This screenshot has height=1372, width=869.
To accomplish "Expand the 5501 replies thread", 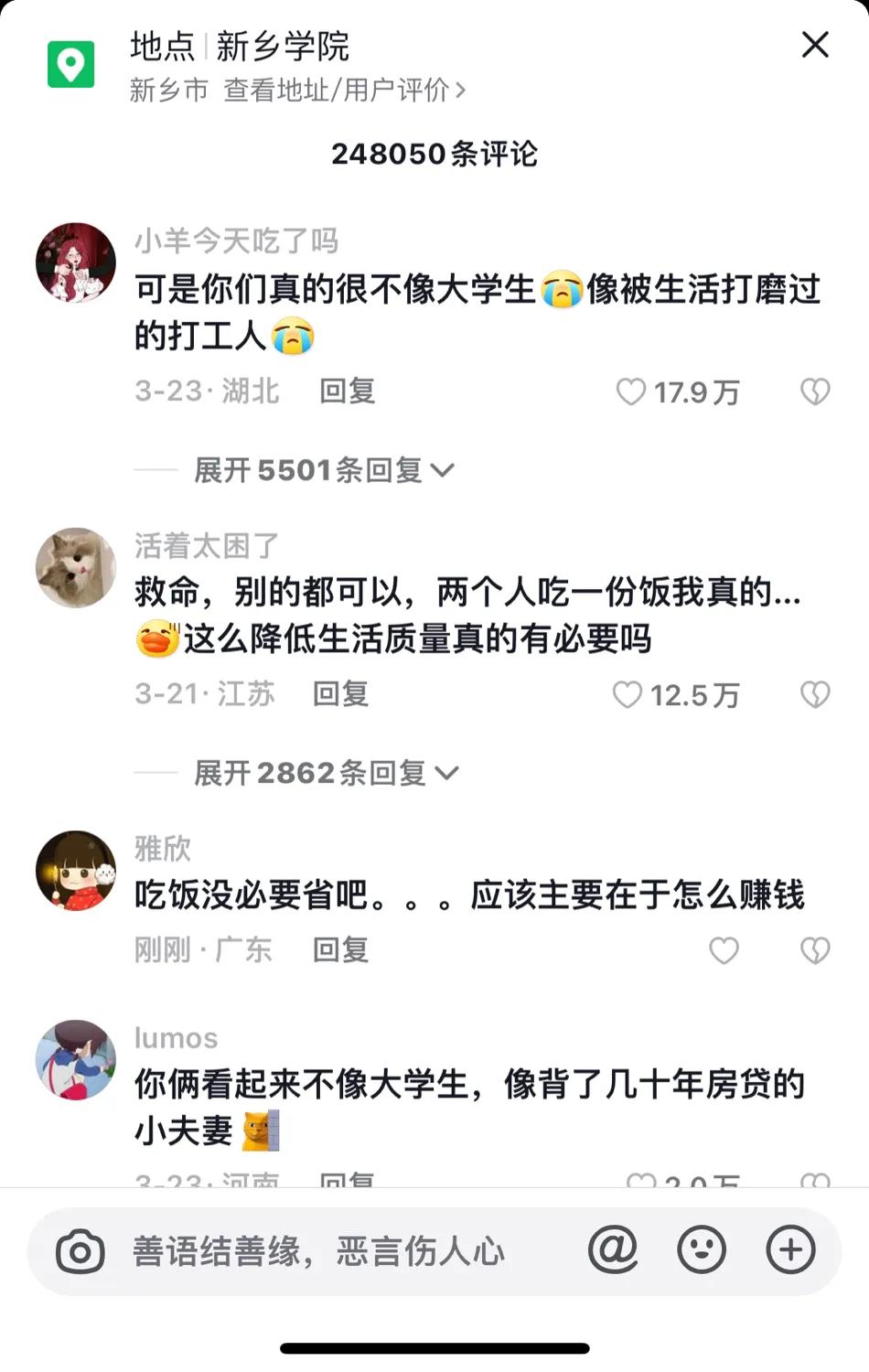I will pos(318,469).
